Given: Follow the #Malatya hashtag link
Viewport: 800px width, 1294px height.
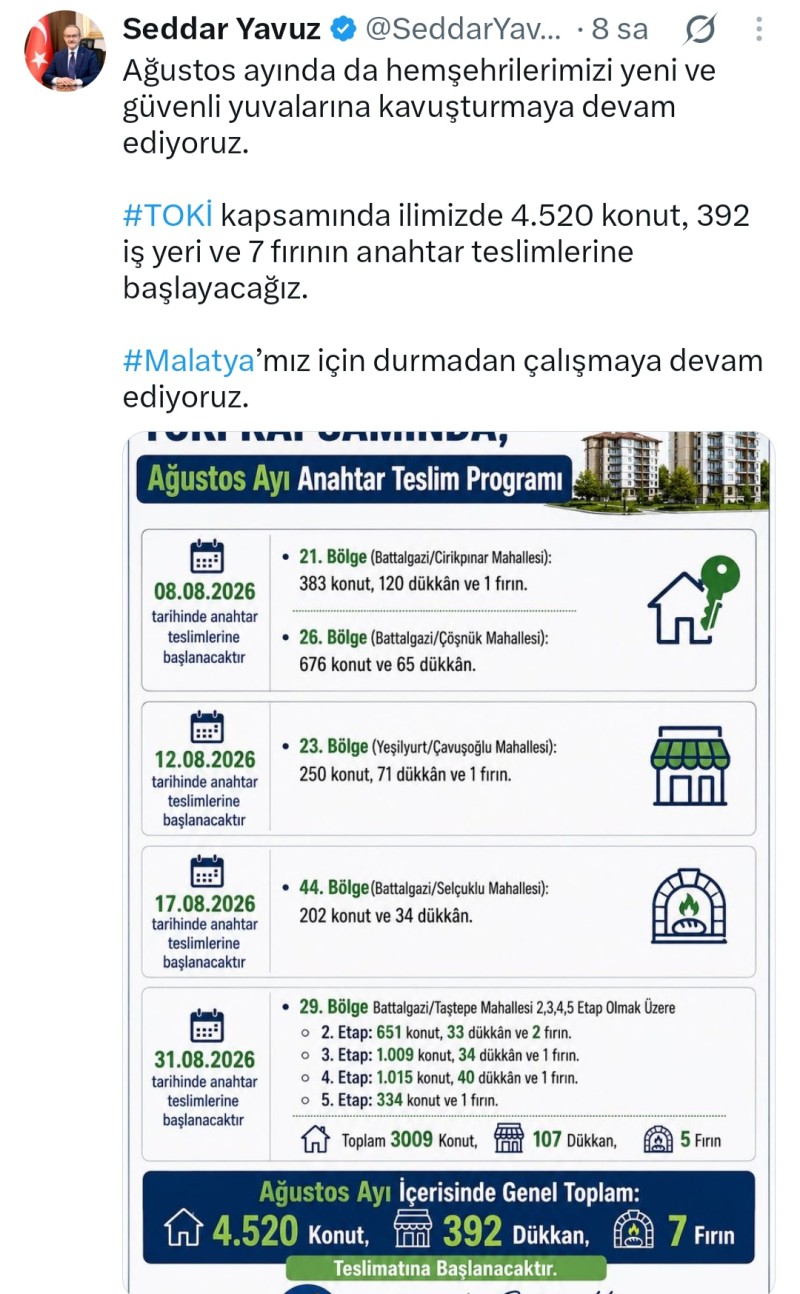Looking at the screenshot, I should [x=188, y=360].
